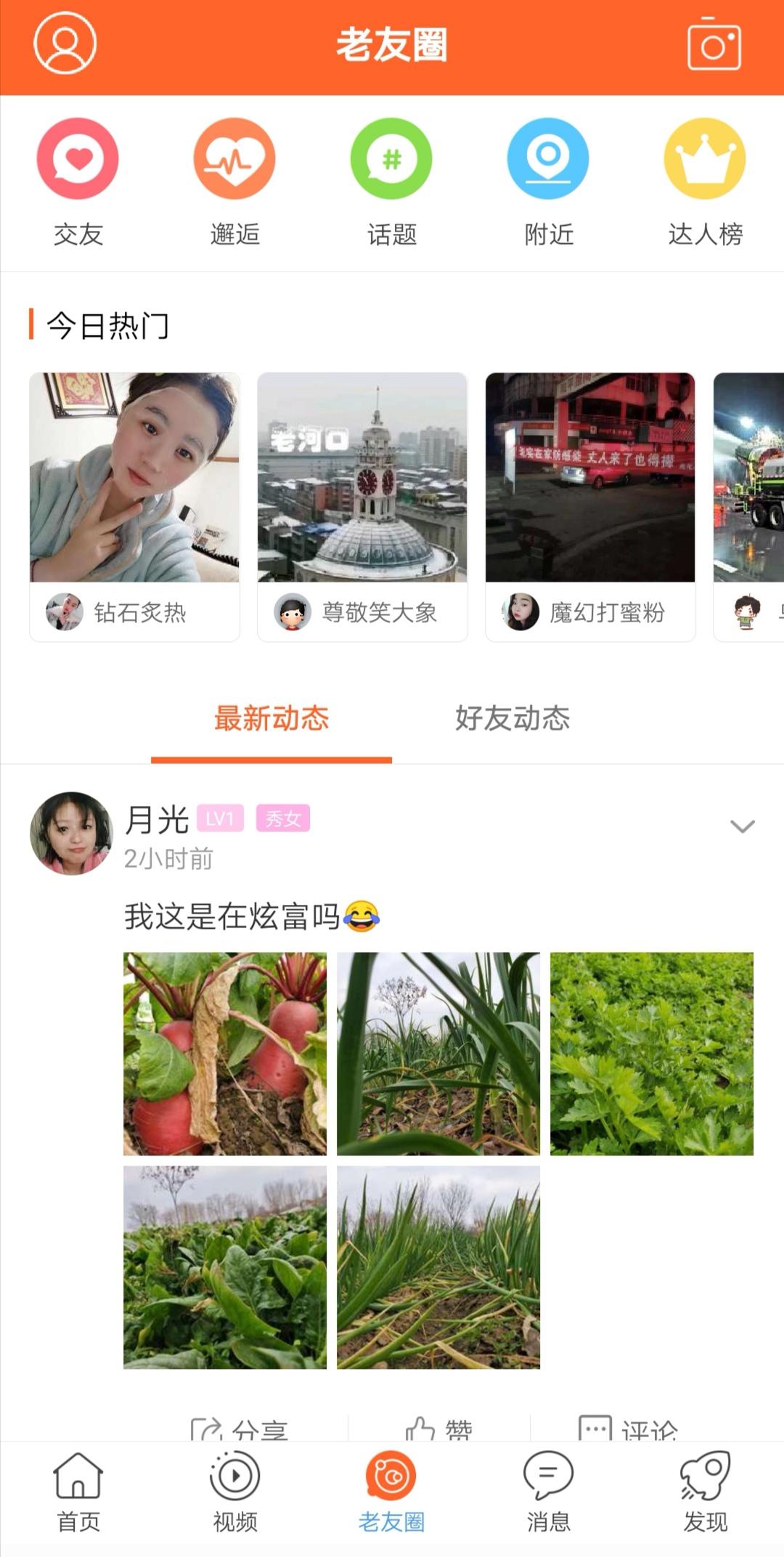Viewport: 784px width, 1557px height.
Task: Open the 邂逅 section
Action: 234,182
